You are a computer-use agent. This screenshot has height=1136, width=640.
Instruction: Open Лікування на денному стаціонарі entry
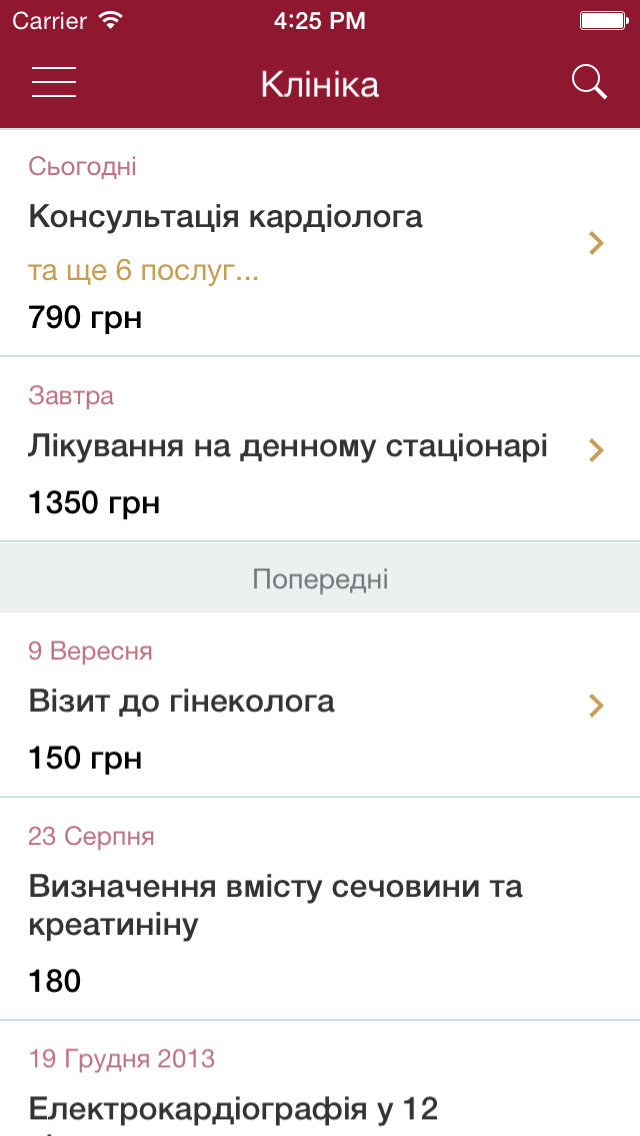point(320,448)
